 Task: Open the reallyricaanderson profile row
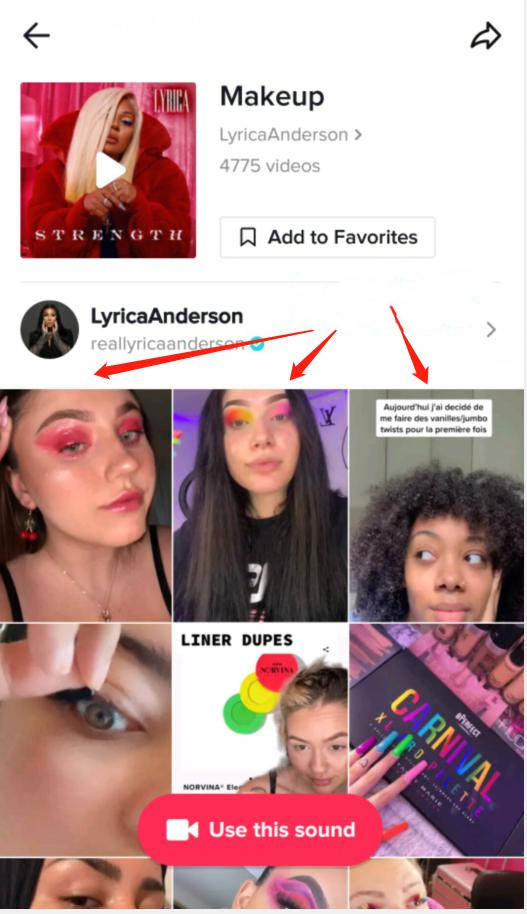click(x=261, y=329)
